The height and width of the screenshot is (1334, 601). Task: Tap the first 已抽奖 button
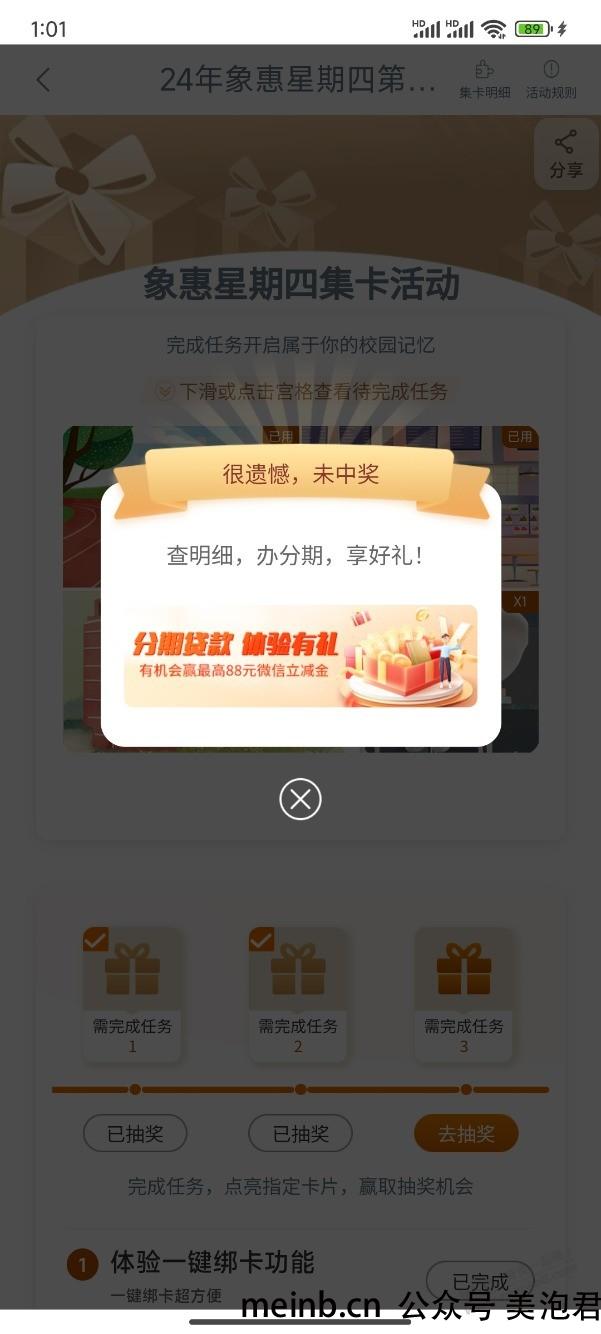click(x=135, y=1134)
